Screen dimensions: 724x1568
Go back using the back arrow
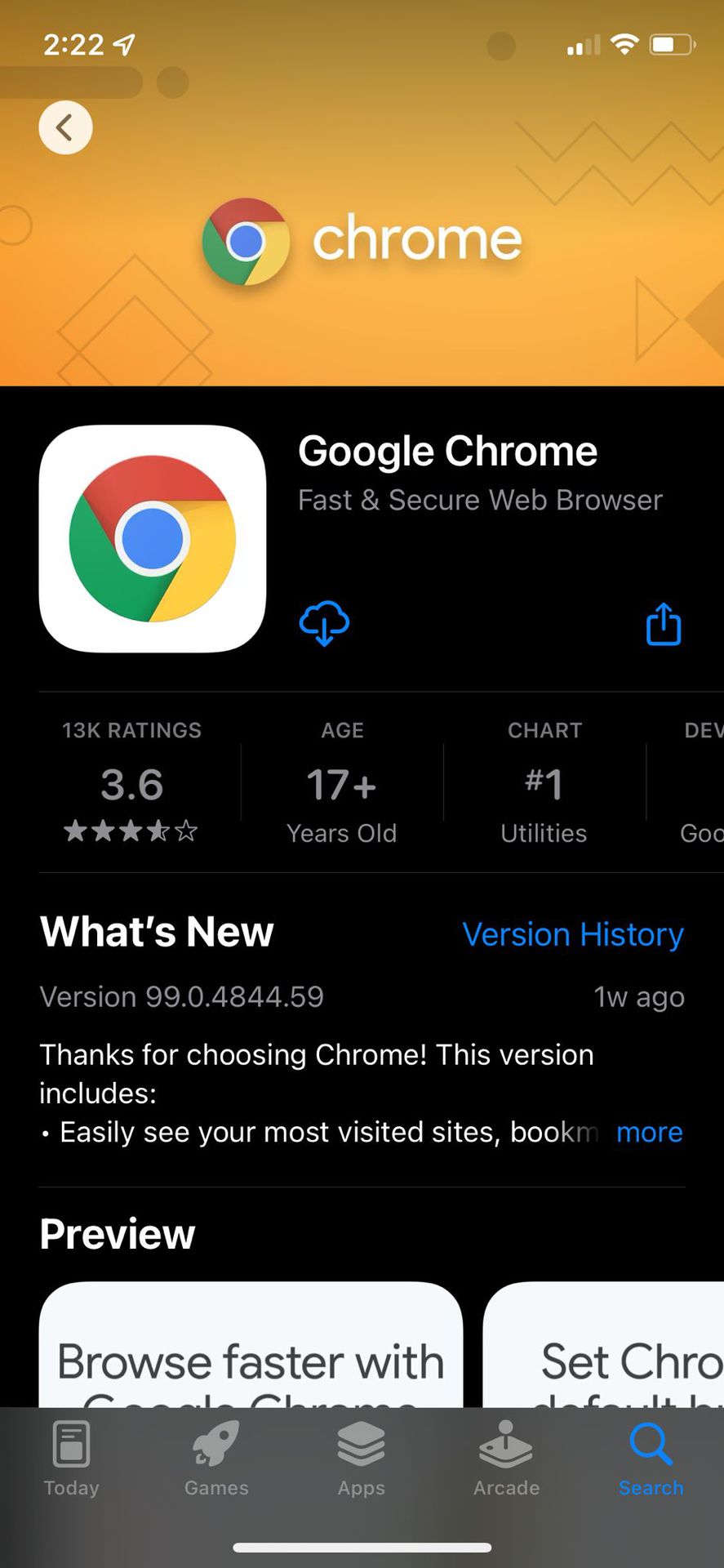(x=65, y=127)
